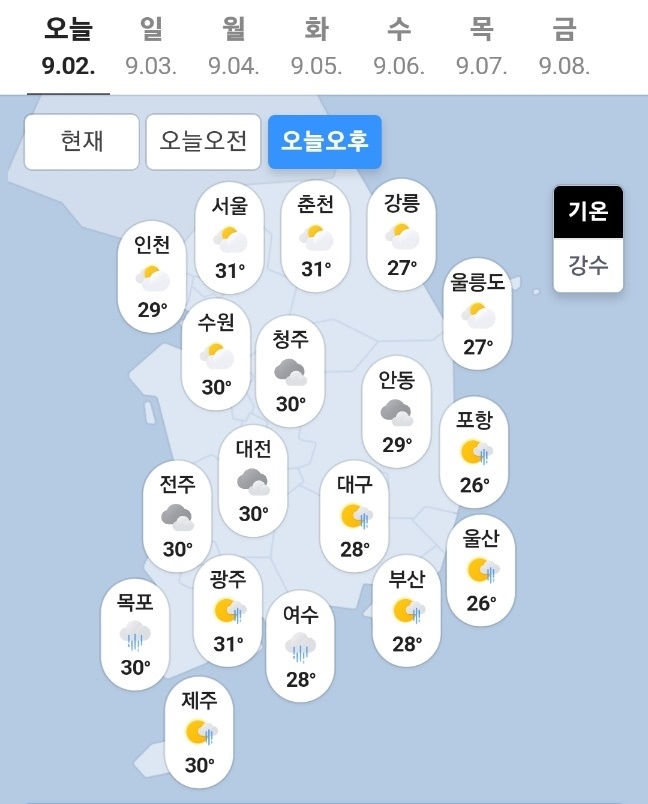Open the 부산 city forecast
The height and width of the screenshot is (804, 648).
[x=407, y=610]
